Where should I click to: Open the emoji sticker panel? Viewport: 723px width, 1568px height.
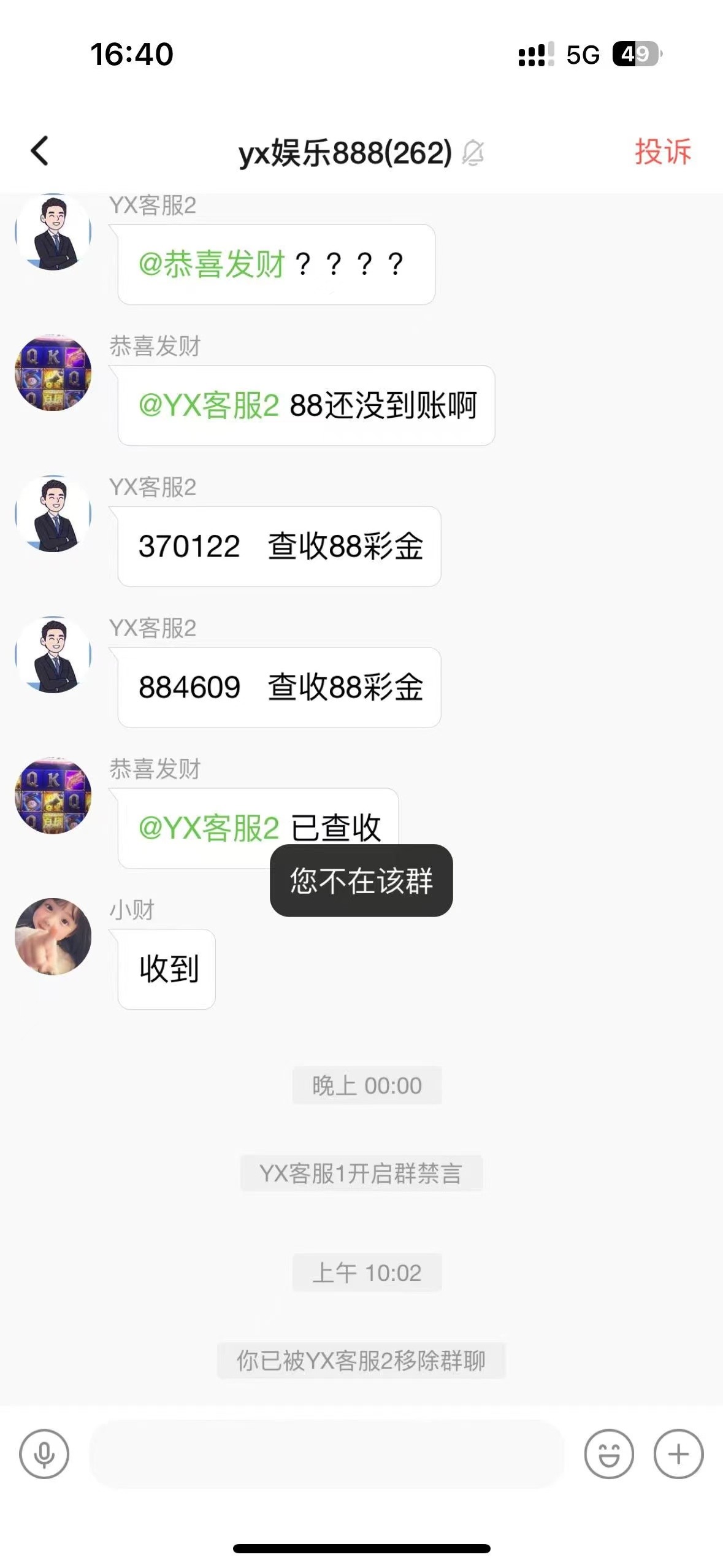[x=608, y=1454]
